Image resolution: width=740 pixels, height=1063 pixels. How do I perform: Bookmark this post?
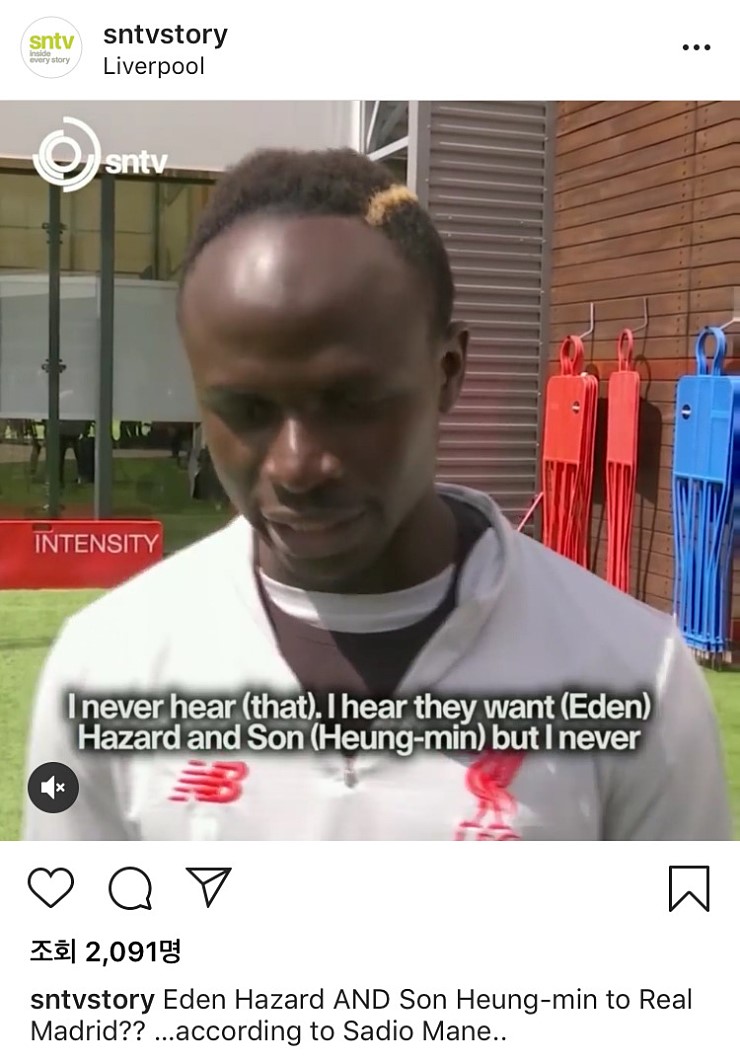[689, 888]
